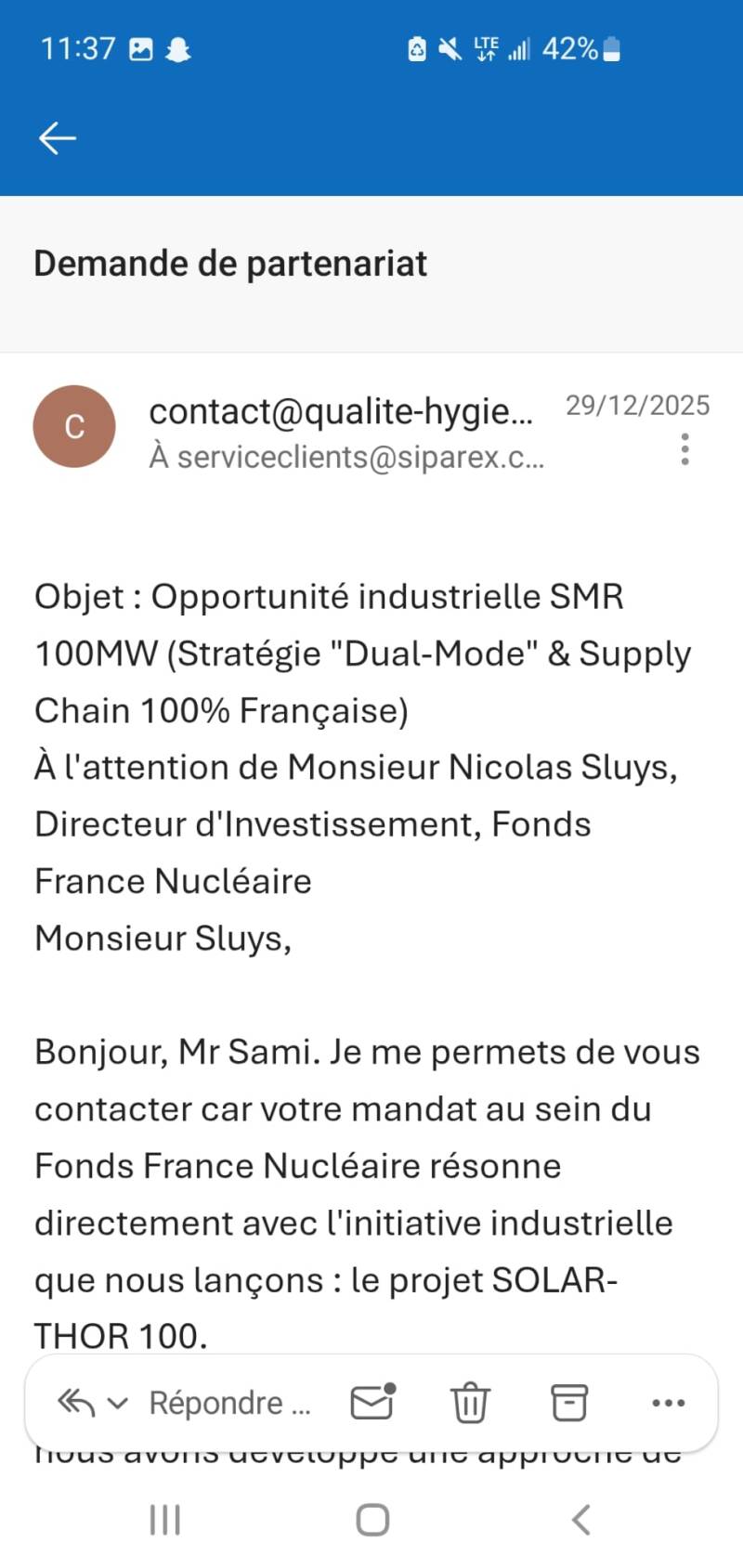Open the sender avatar with letter C

(x=74, y=426)
